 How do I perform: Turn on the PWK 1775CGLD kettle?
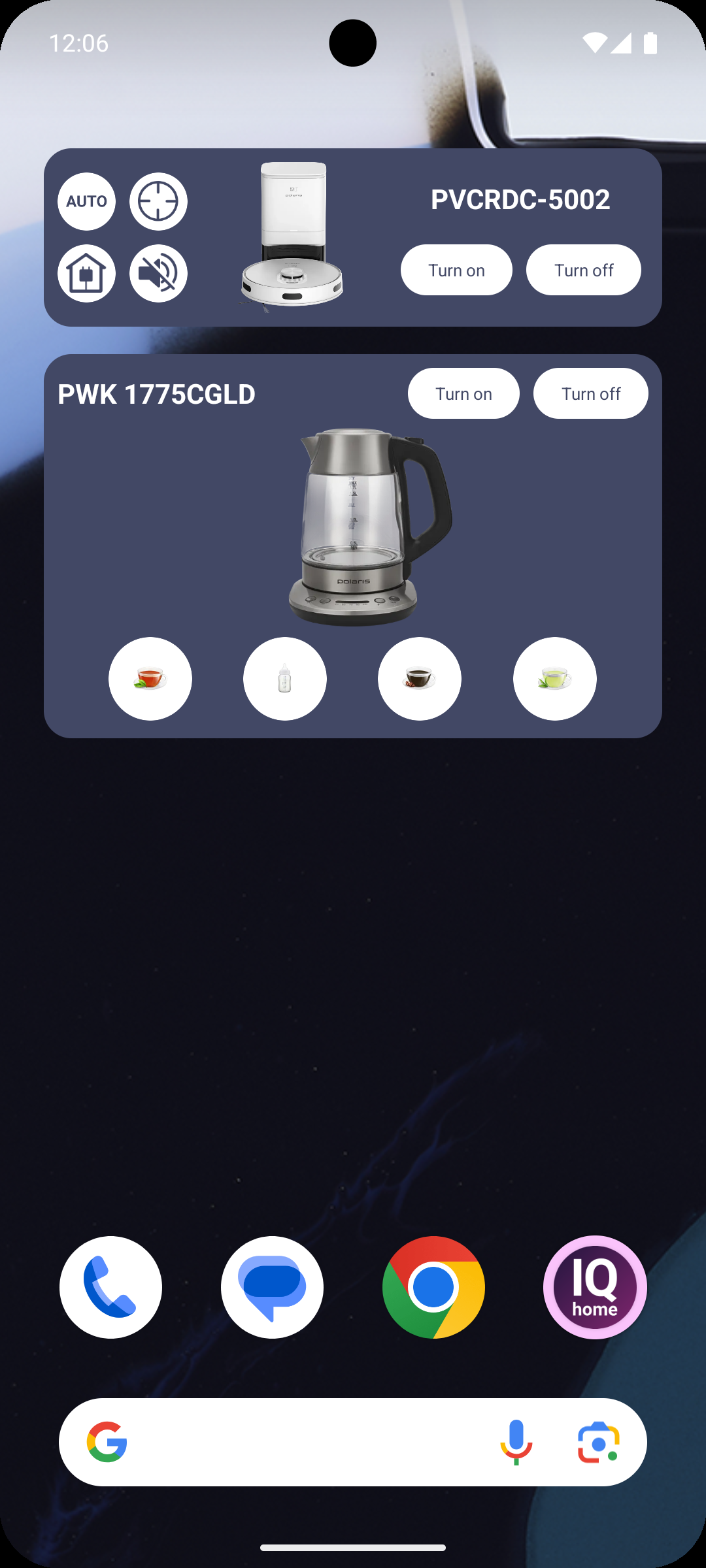click(463, 393)
